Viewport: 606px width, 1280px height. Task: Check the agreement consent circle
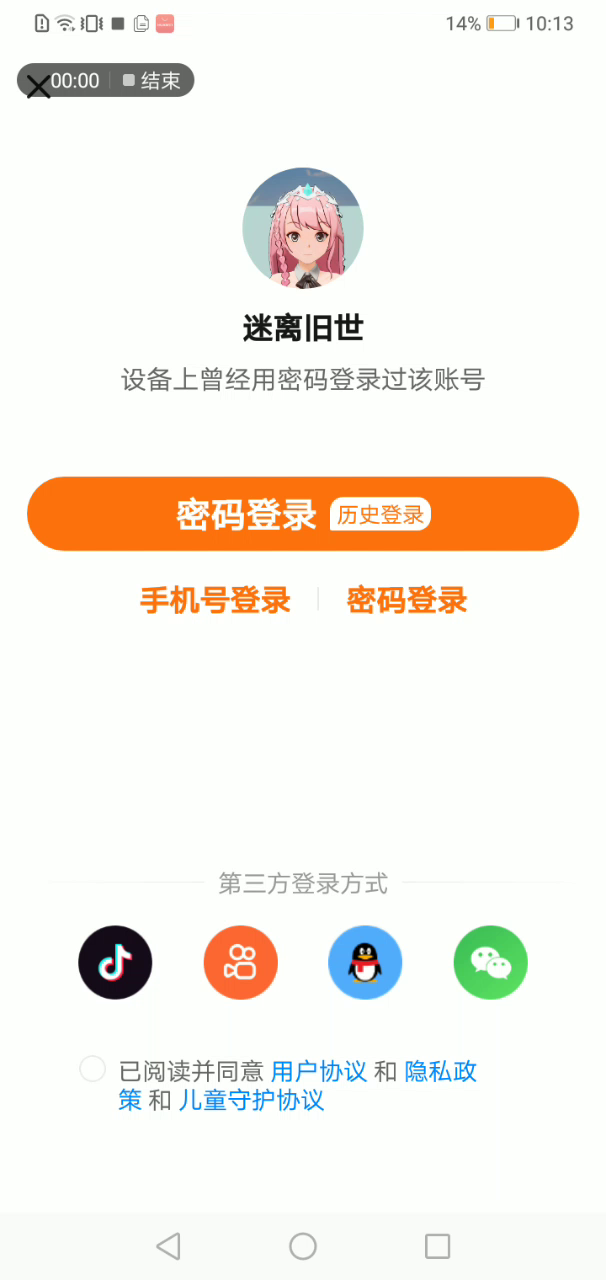(92, 1069)
